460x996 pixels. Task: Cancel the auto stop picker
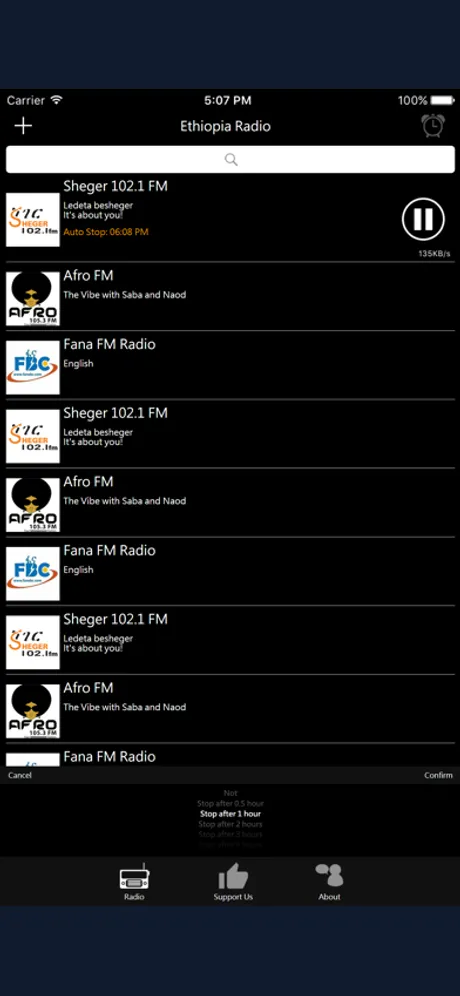pos(20,775)
